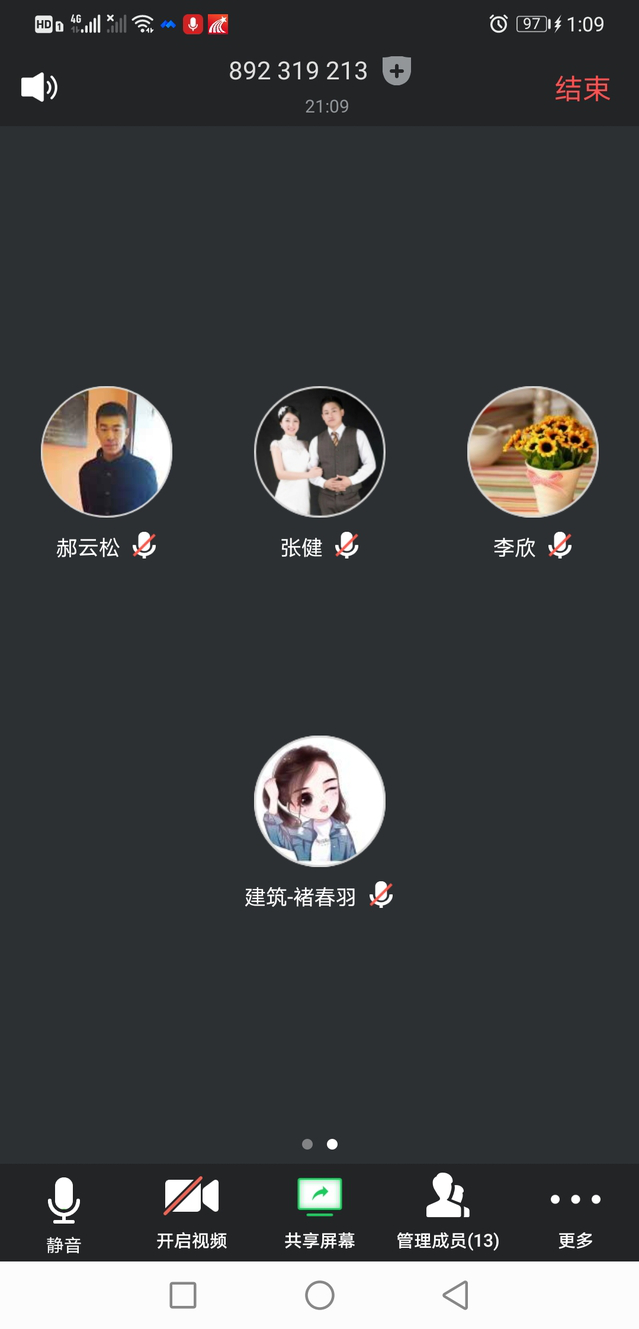Image resolution: width=639 pixels, height=1329 pixels.
Task: Go to the first page indicator dot
Action: coord(307,1144)
